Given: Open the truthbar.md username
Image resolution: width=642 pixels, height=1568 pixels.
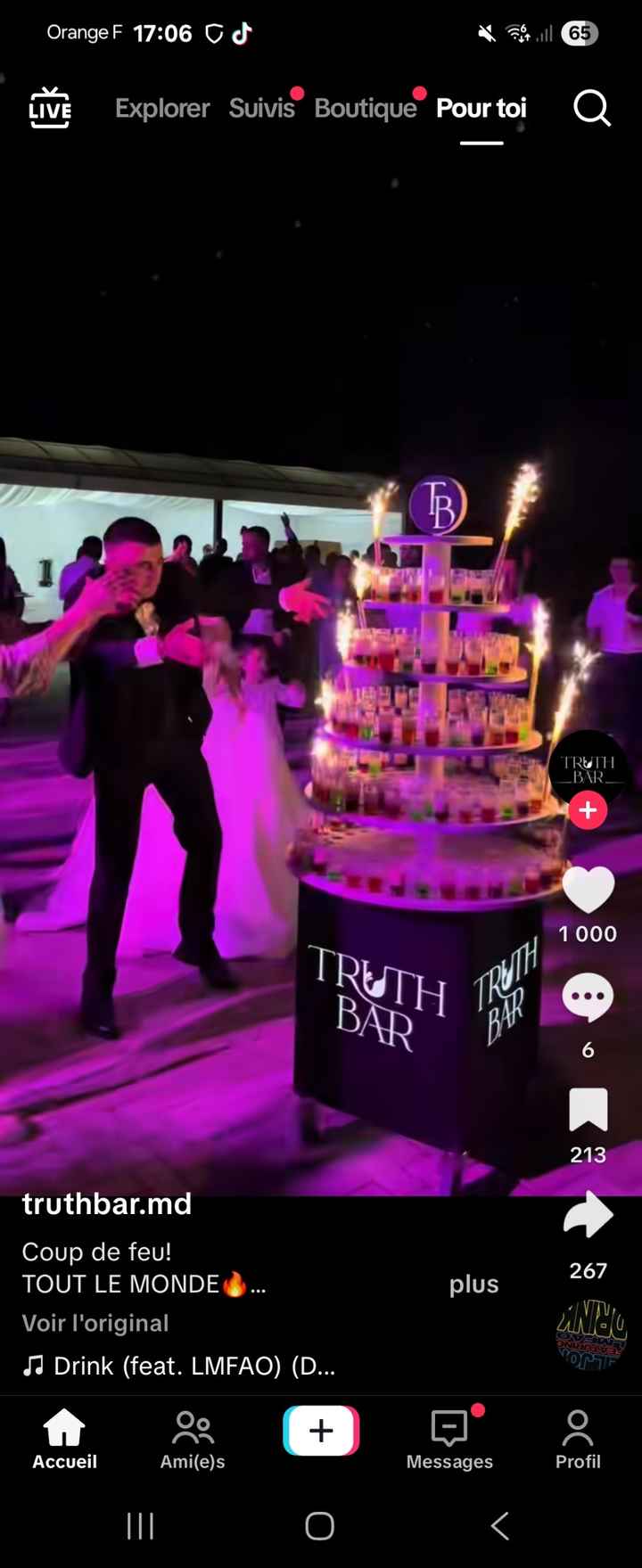Looking at the screenshot, I should pos(106,1203).
